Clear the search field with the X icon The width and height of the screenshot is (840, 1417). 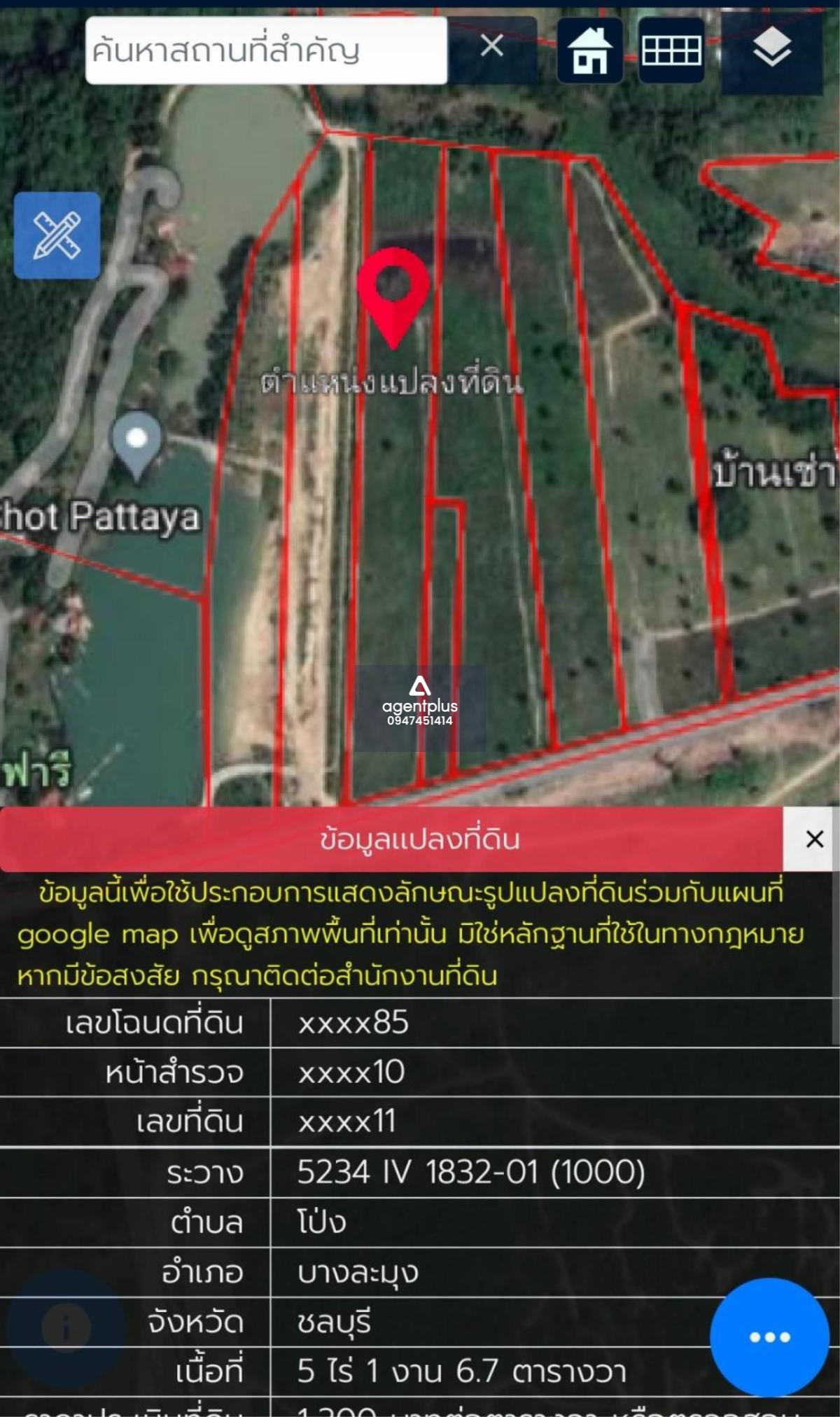(494, 47)
